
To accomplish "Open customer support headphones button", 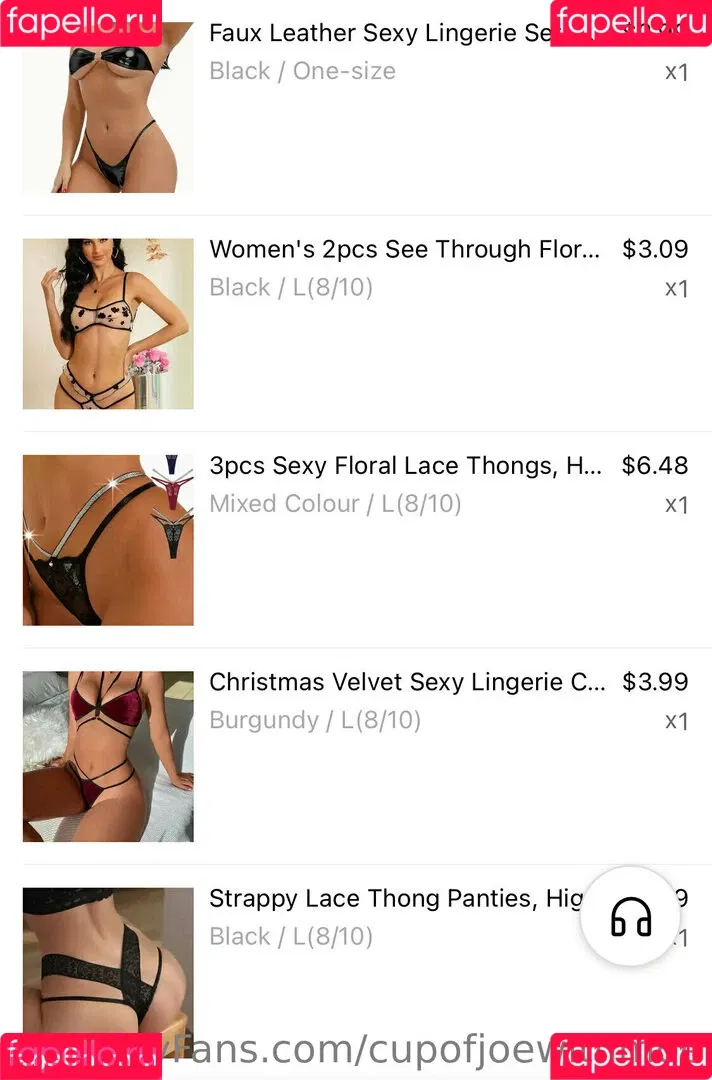I will (630, 916).
